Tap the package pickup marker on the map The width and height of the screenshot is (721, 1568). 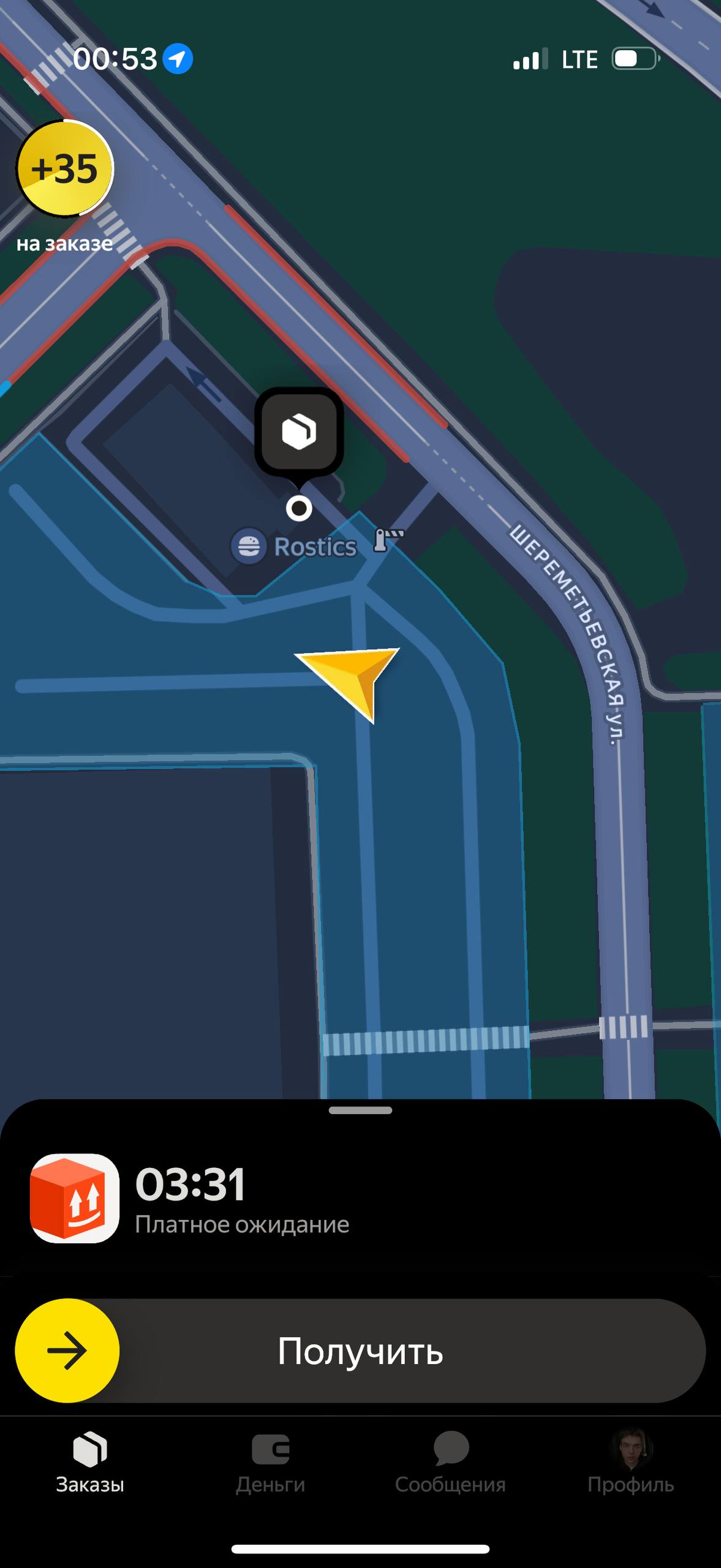pos(299,431)
